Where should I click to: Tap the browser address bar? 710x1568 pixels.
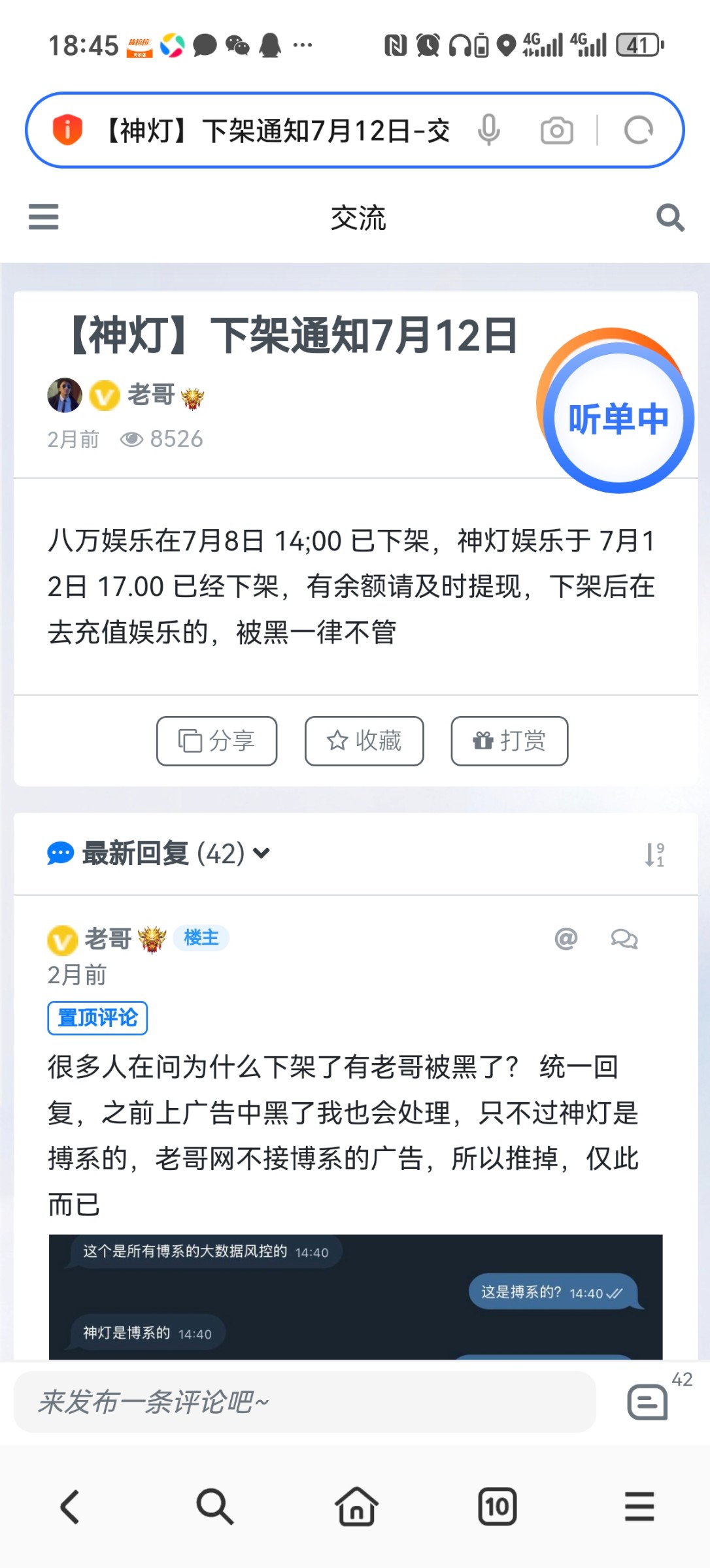pos(275,131)
